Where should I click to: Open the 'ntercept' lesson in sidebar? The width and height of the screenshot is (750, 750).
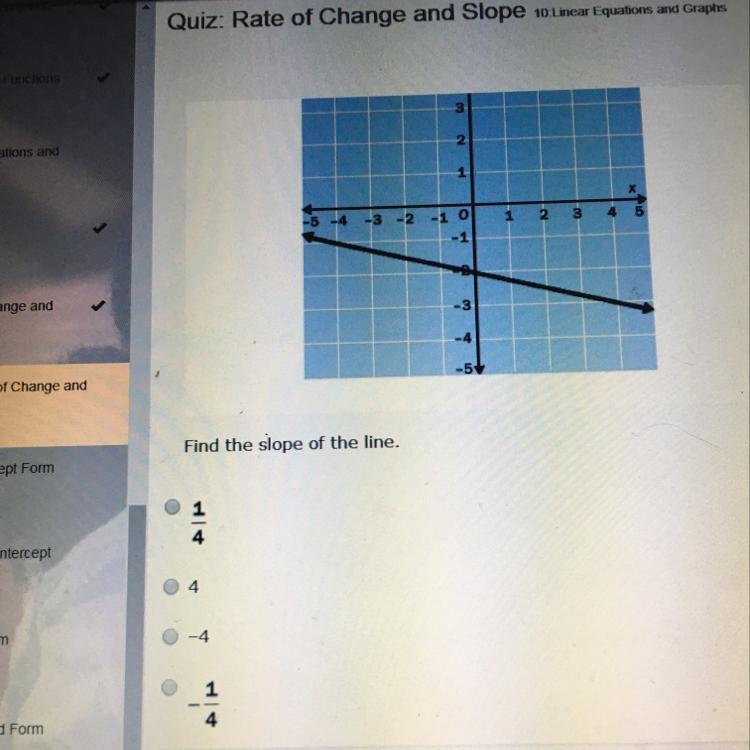(x=26, y=552)
